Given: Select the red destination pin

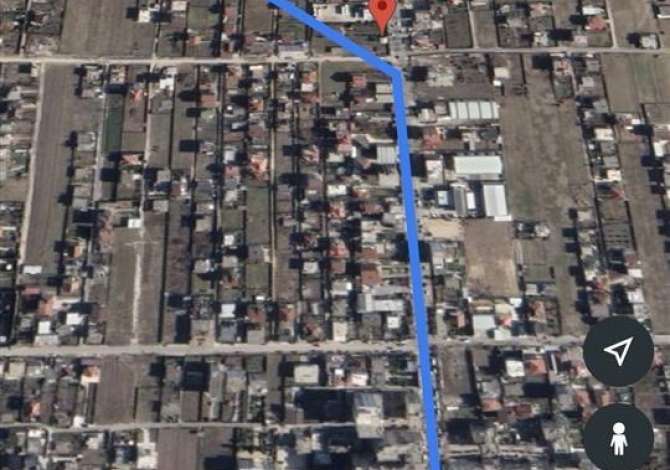Looking at the screenshot, I should tap(382, 13).
